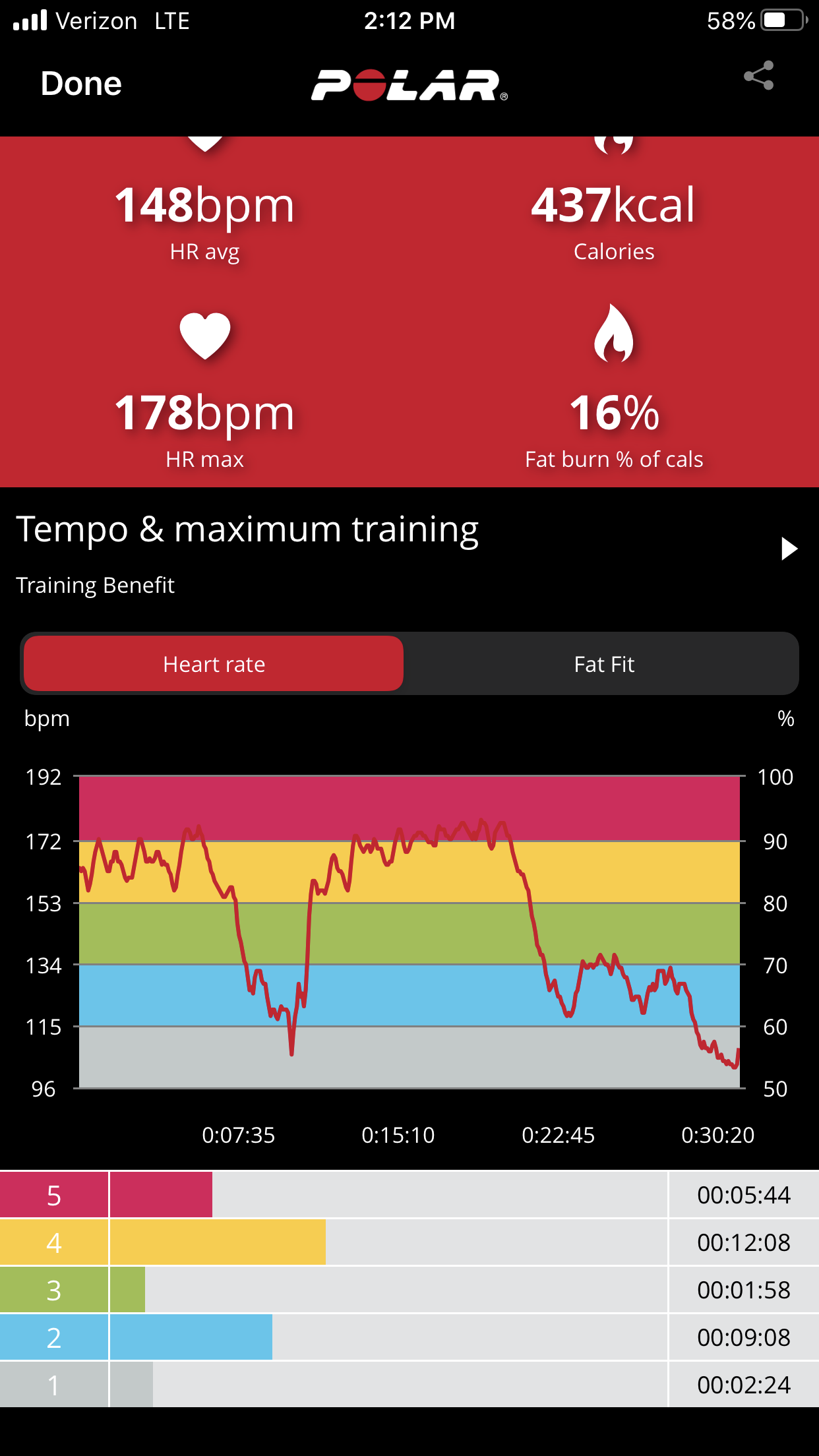Tap Done to close the training summary
Viewport: 819px width, 1456px height.
(81, 84)
